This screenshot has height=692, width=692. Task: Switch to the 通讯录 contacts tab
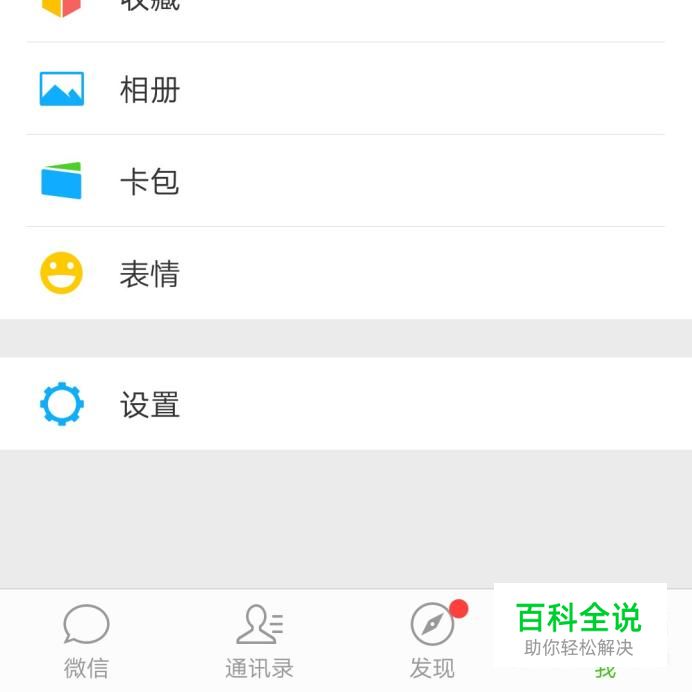(259, 641)
